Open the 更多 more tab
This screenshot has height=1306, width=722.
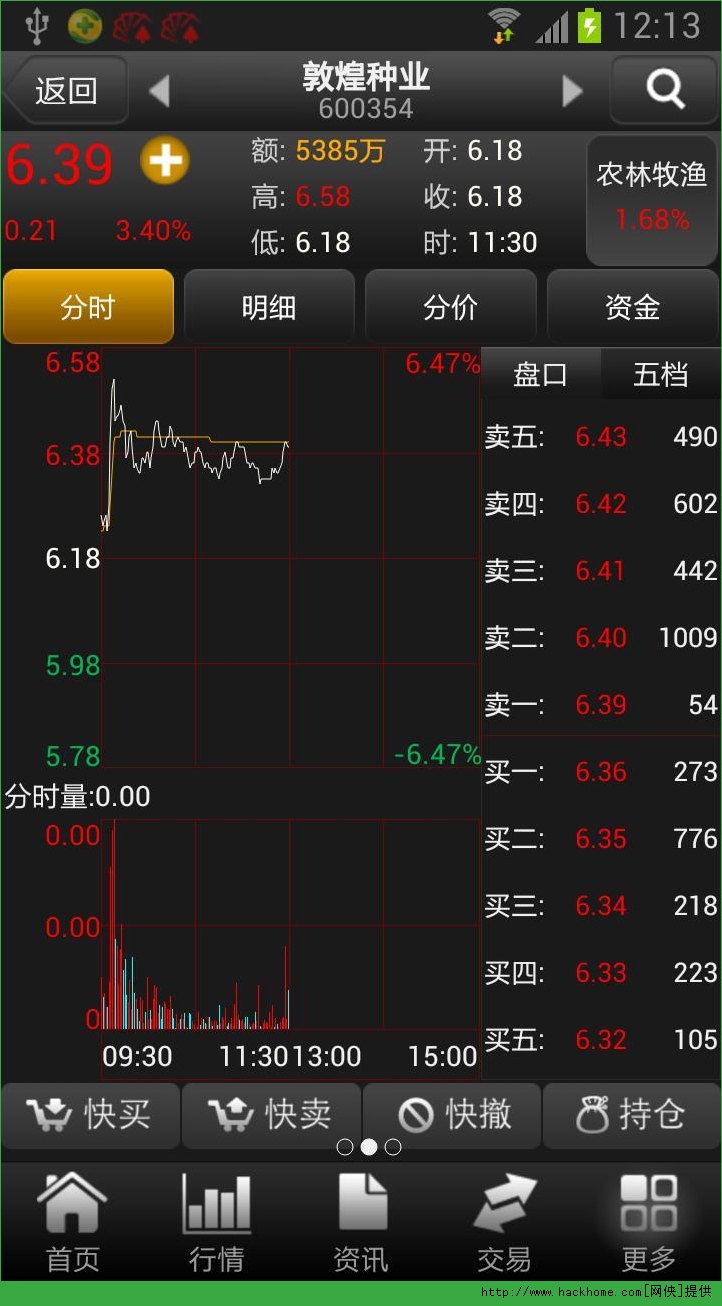(x=649, y=1222)
